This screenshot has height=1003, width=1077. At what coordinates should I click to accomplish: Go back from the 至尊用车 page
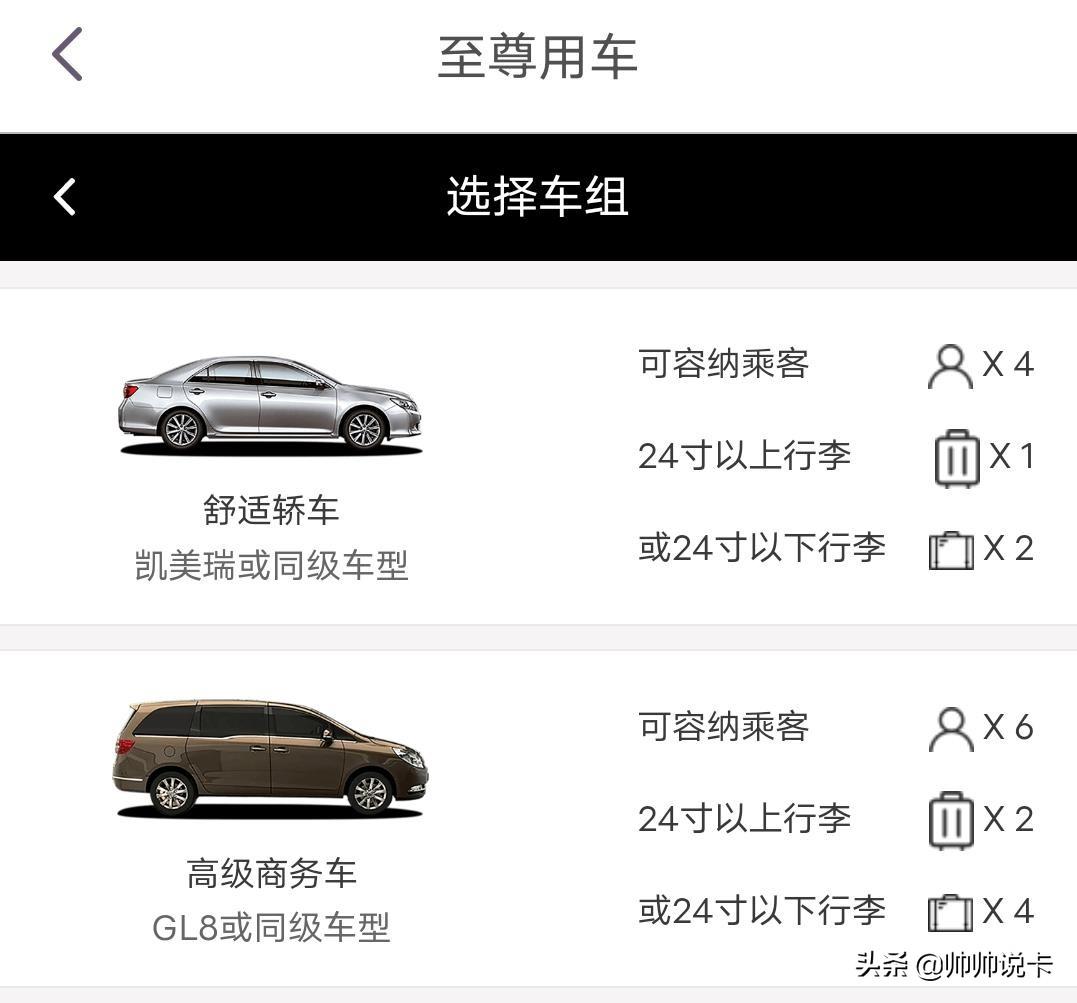(x=67, y=54)
